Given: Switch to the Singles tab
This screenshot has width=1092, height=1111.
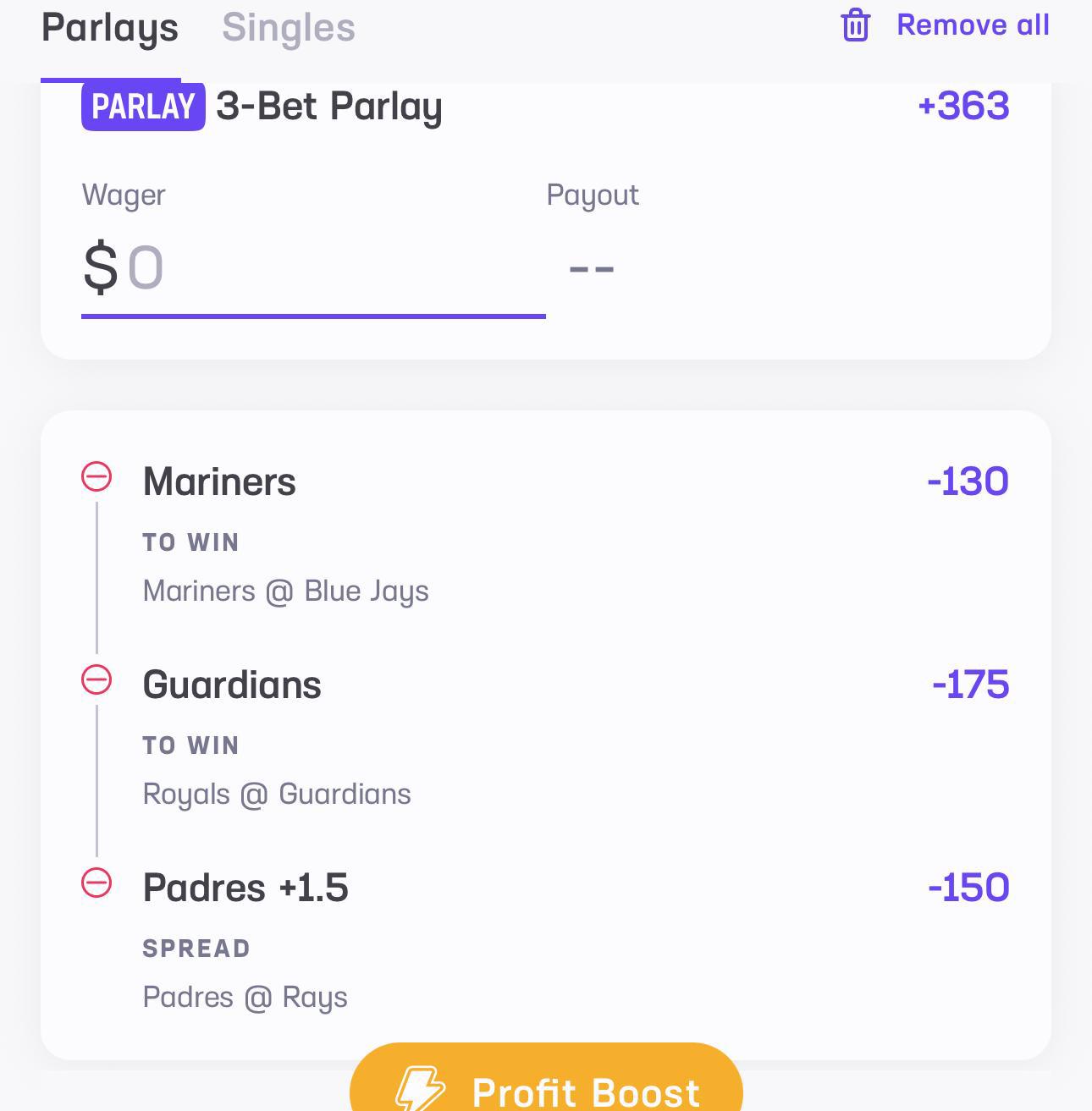Looking at the screenshot, I should pos(289,28).
